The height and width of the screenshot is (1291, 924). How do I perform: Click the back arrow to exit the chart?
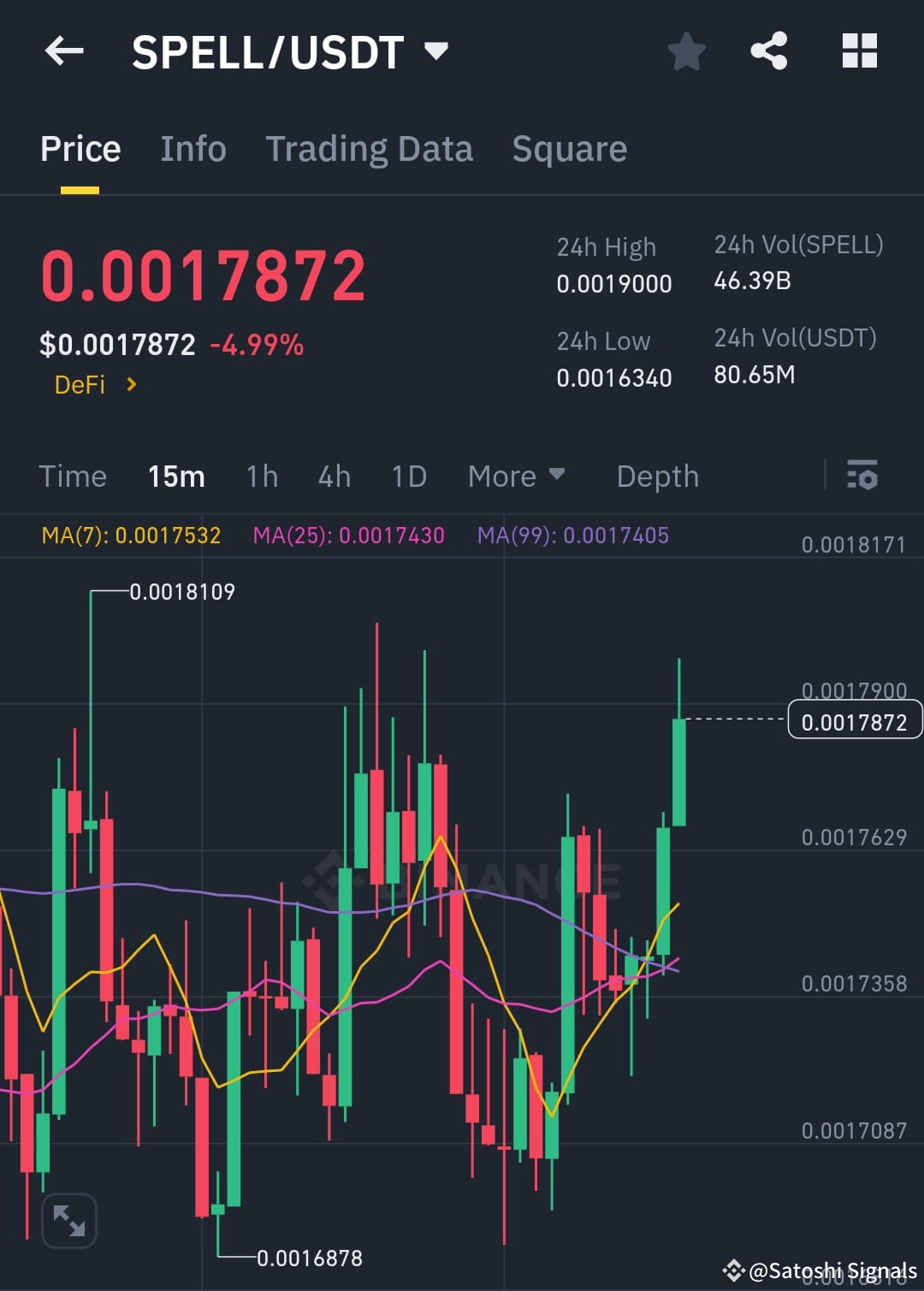pyautogui.click(x=64, y=51)
